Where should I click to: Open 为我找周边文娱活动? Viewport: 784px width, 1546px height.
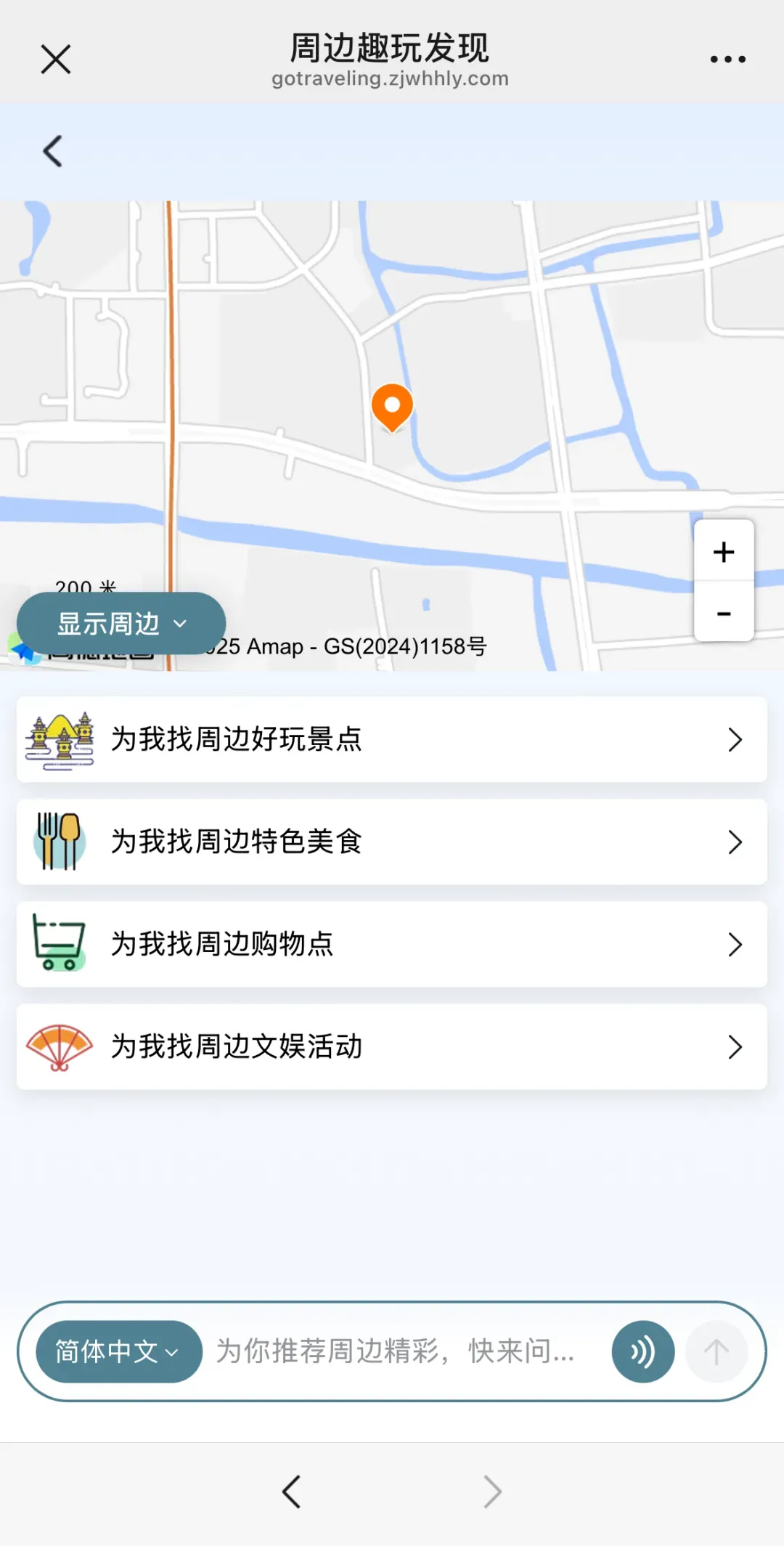pos(392,1046)
